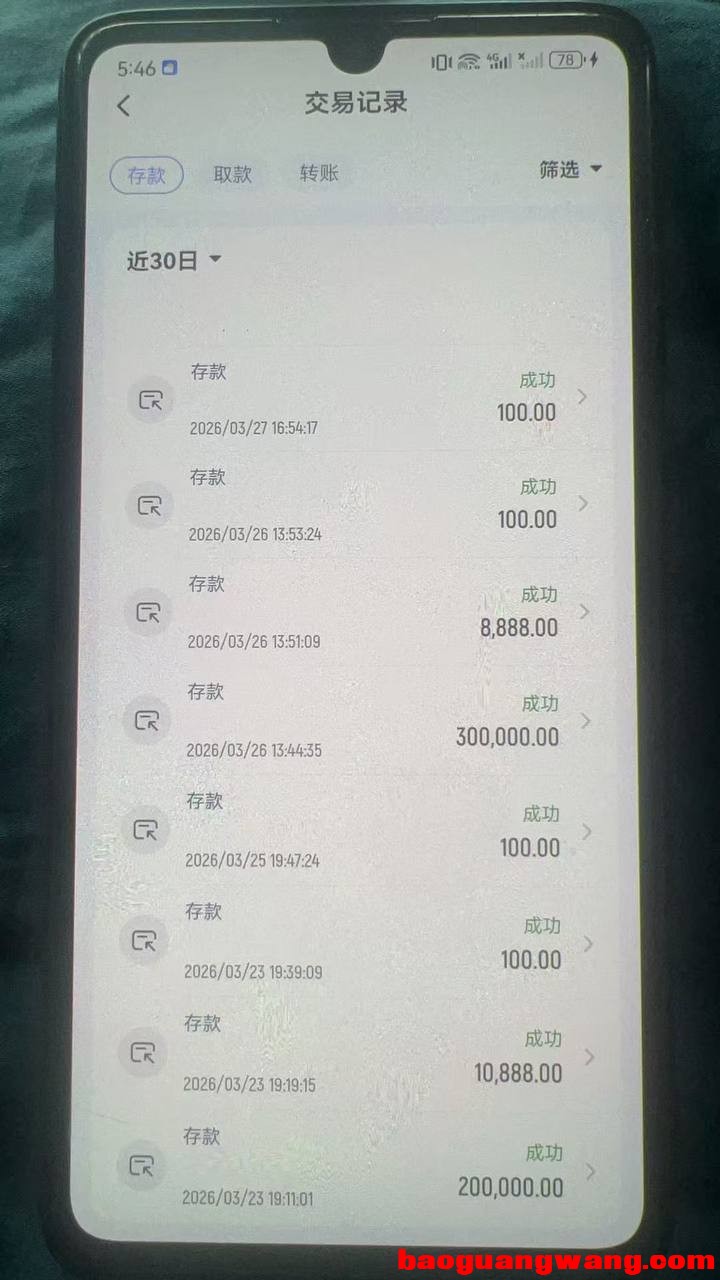Switch to the 取款 tab
The image size is (720, 1280).
click(232, 174)
